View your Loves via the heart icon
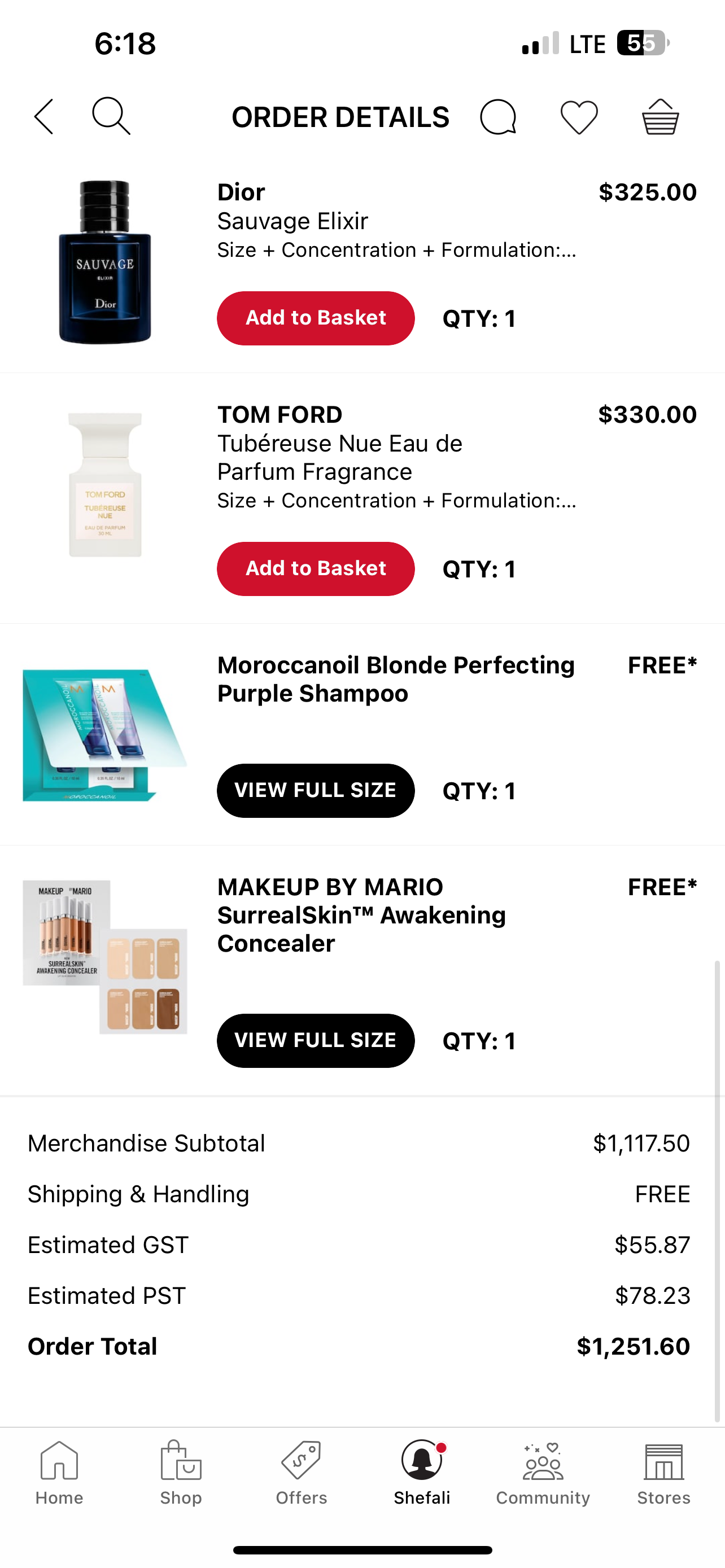The image size is (725, 1568). (x=579, y=117)
